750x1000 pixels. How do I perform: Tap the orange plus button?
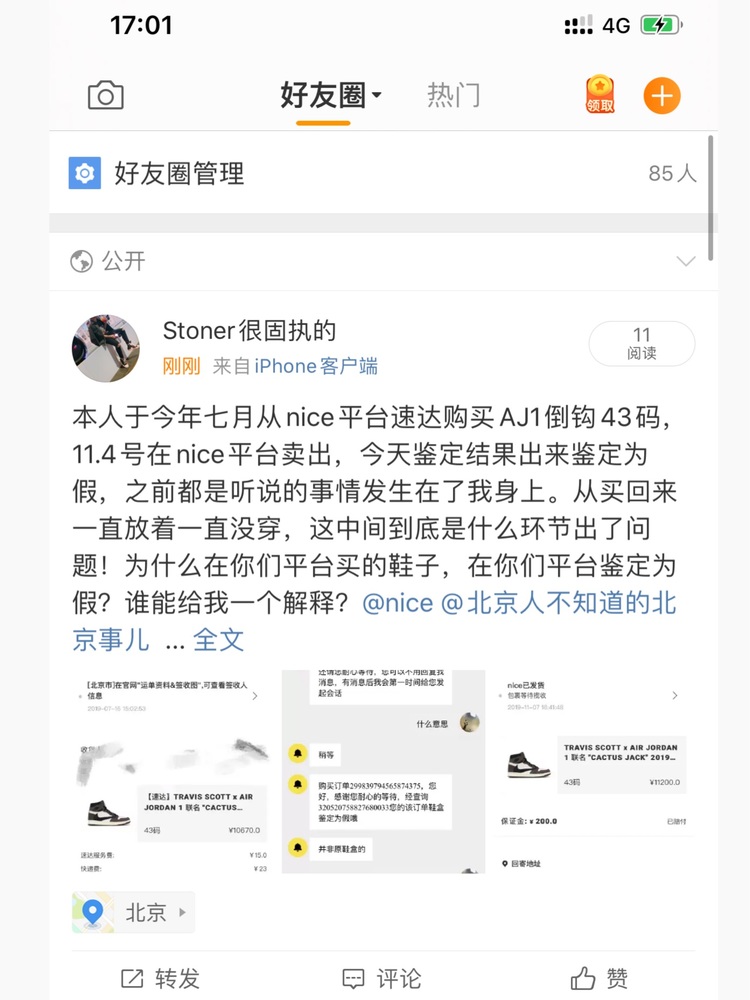[661, 96]
